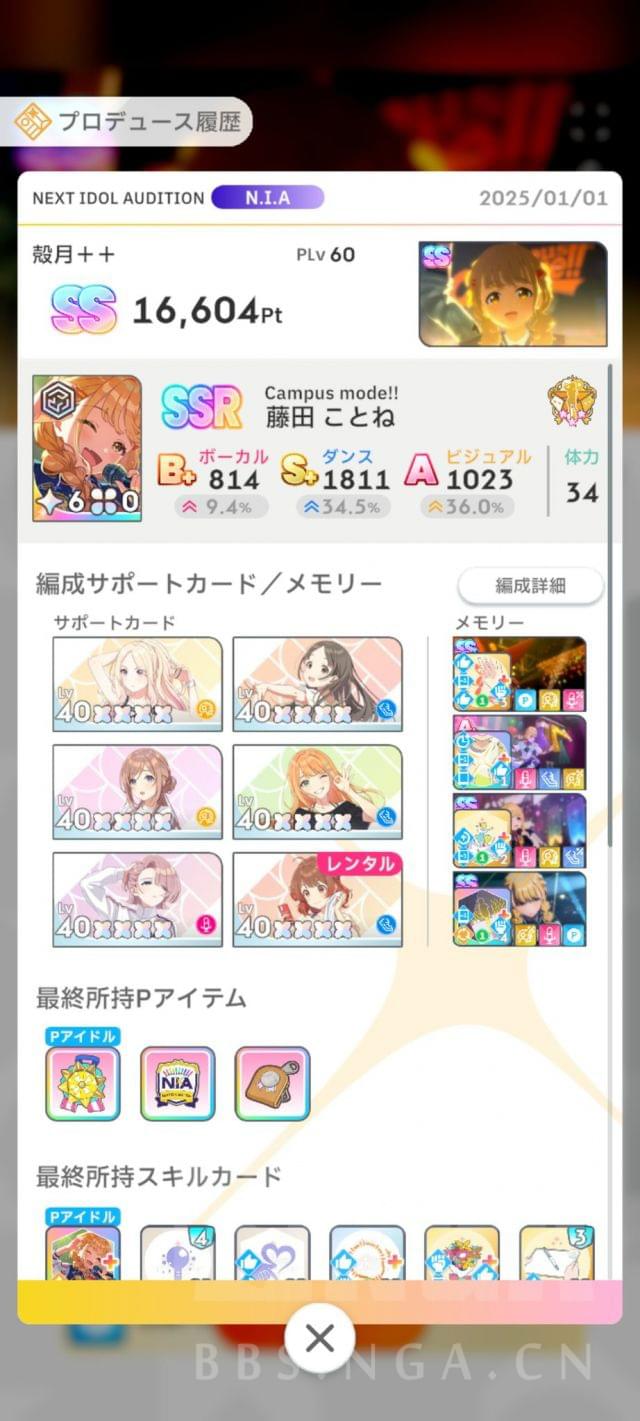Open the rental レンタル support card

pyautogui.click(x=317, y=899)
